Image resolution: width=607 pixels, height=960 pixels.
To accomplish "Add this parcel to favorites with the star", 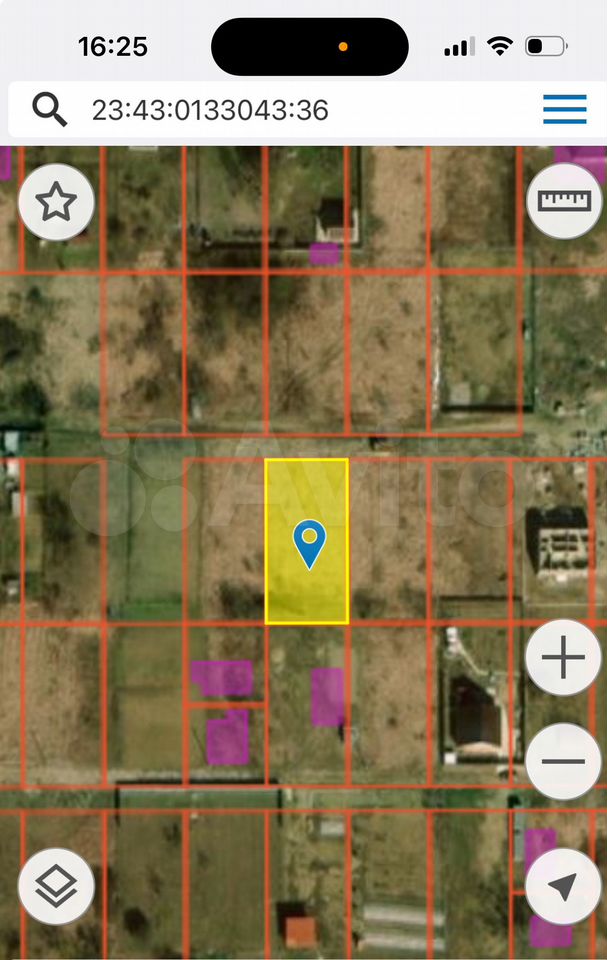I will [x=57, y=203].
